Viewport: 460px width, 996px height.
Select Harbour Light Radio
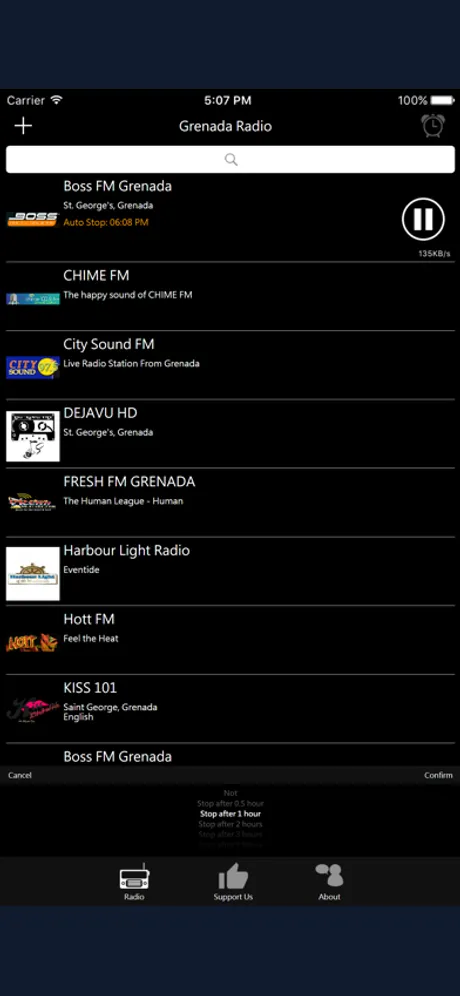230,570
